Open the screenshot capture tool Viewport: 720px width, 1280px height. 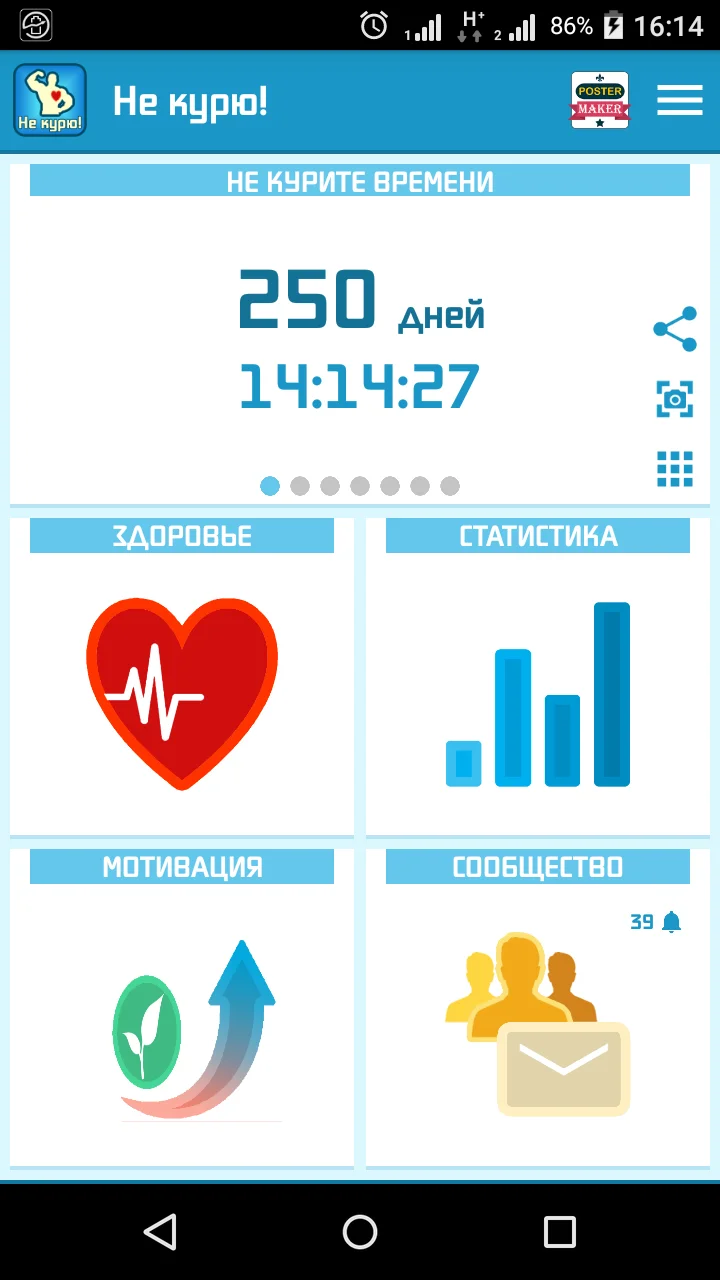coord(674,397)
